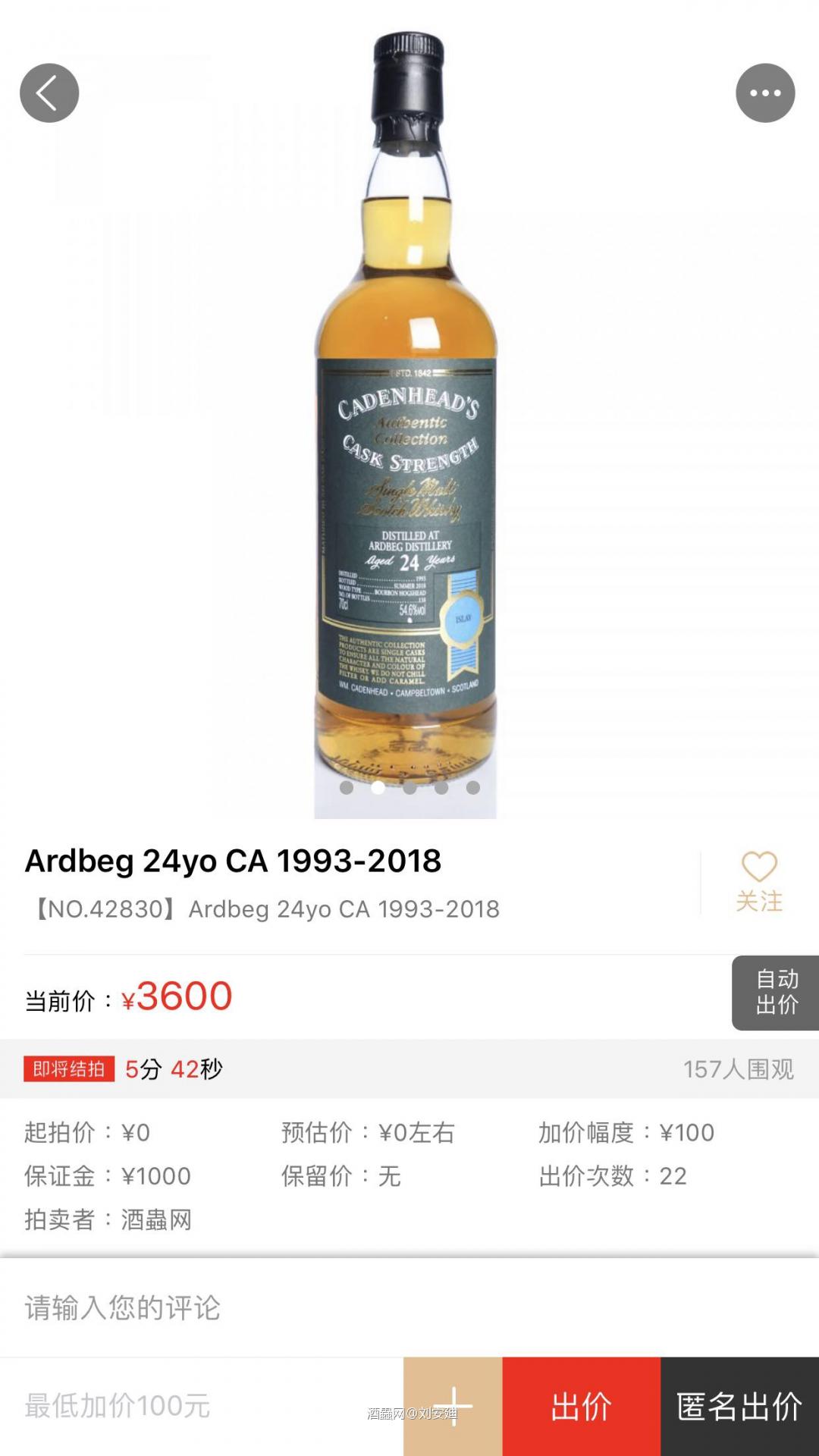The width and height of the screenshot is (819, 1456).
Task: Open the 自动出价 auto-bid panel
Action: coord(776,990)
